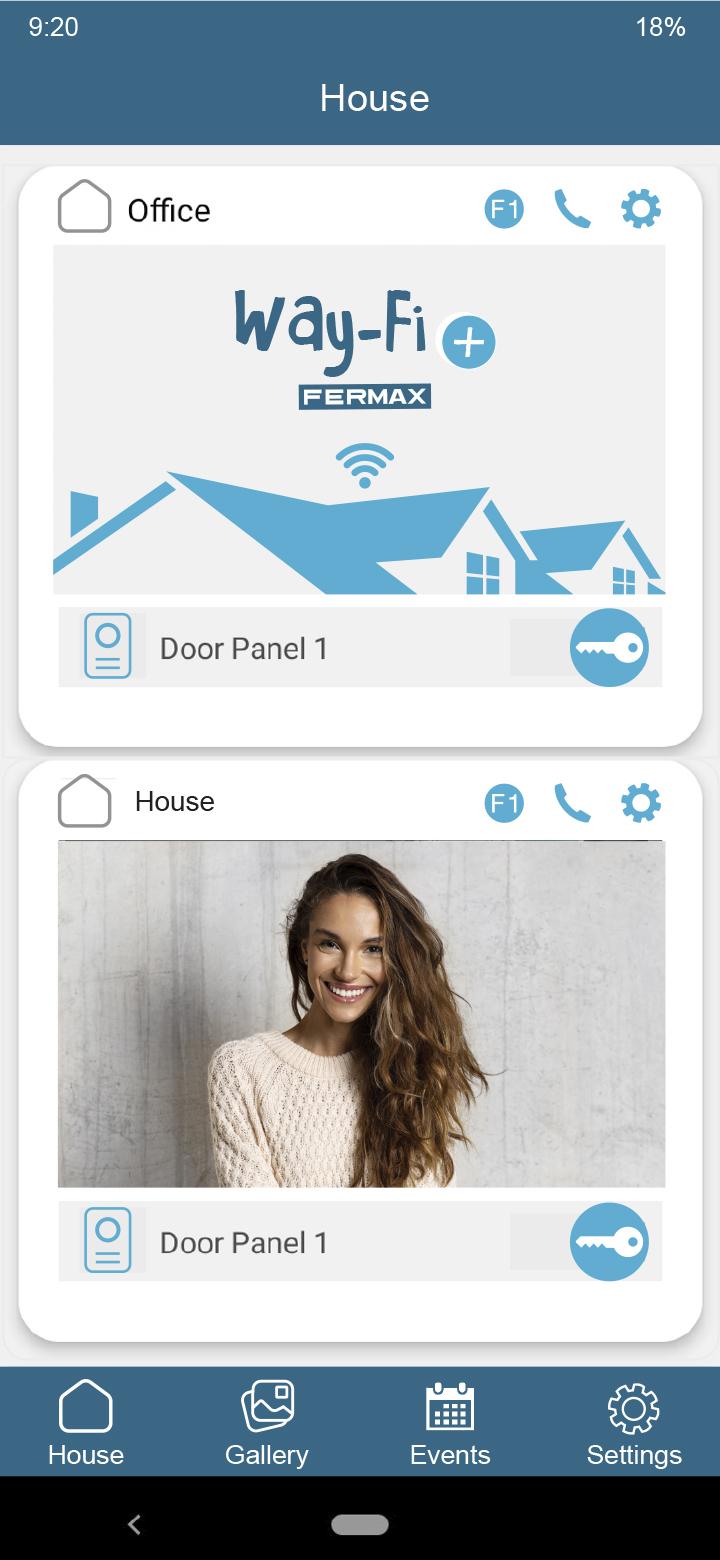Tap the system home pill
Viewport: 720px width, 1560px height.
click(360, 1524)
